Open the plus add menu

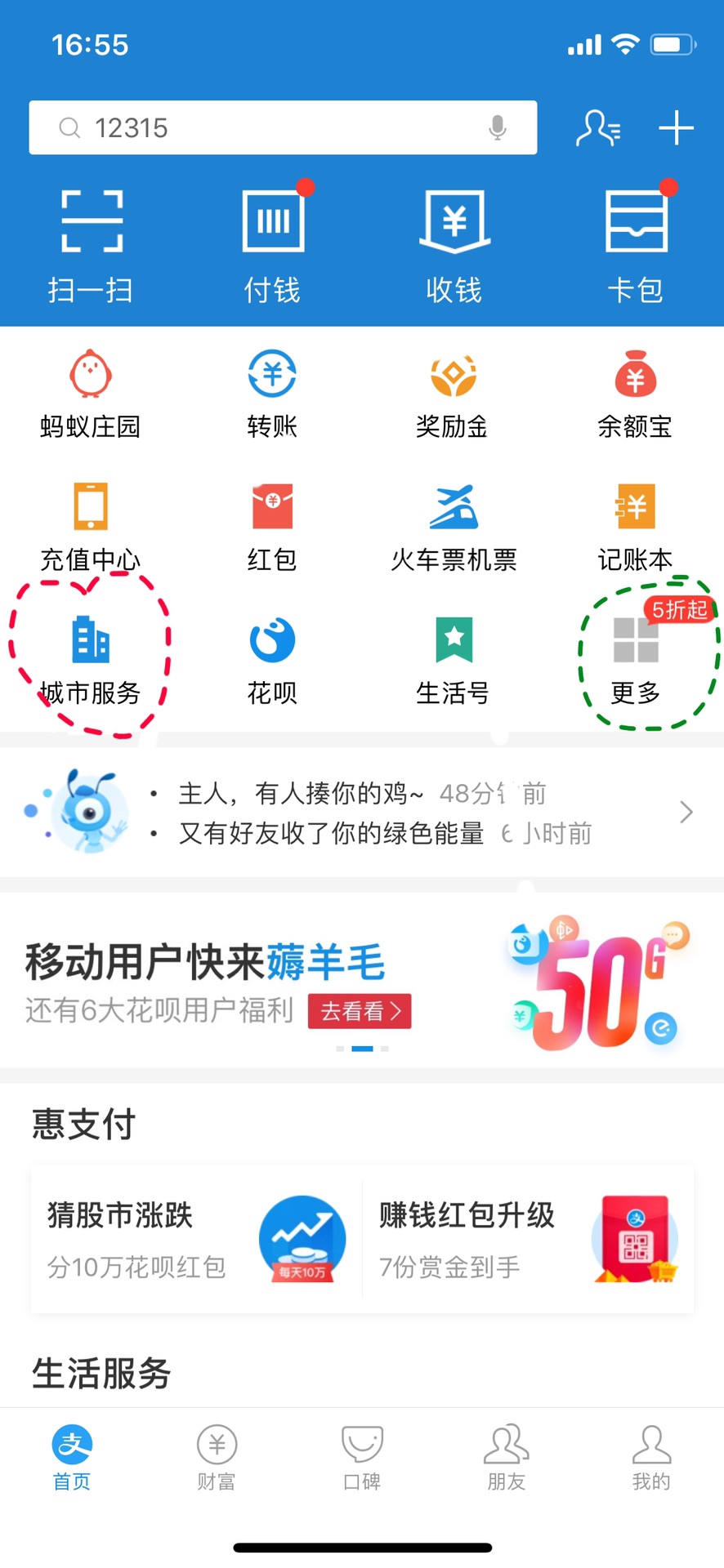[x=676, y=128]
